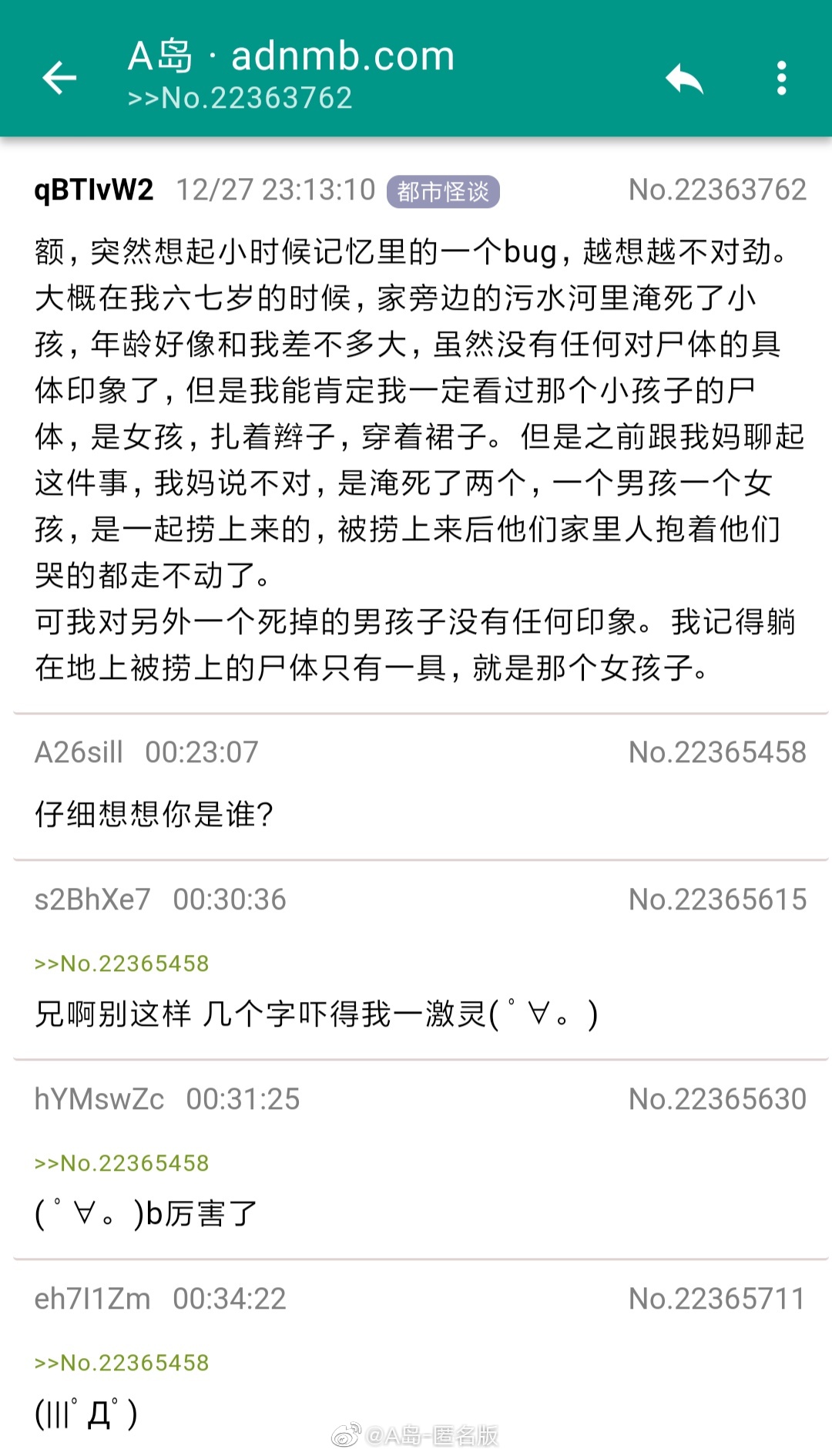Screen dimensions: 832x1456
Task: Go back using the arrow in header
Action: (x=59, y=77)
